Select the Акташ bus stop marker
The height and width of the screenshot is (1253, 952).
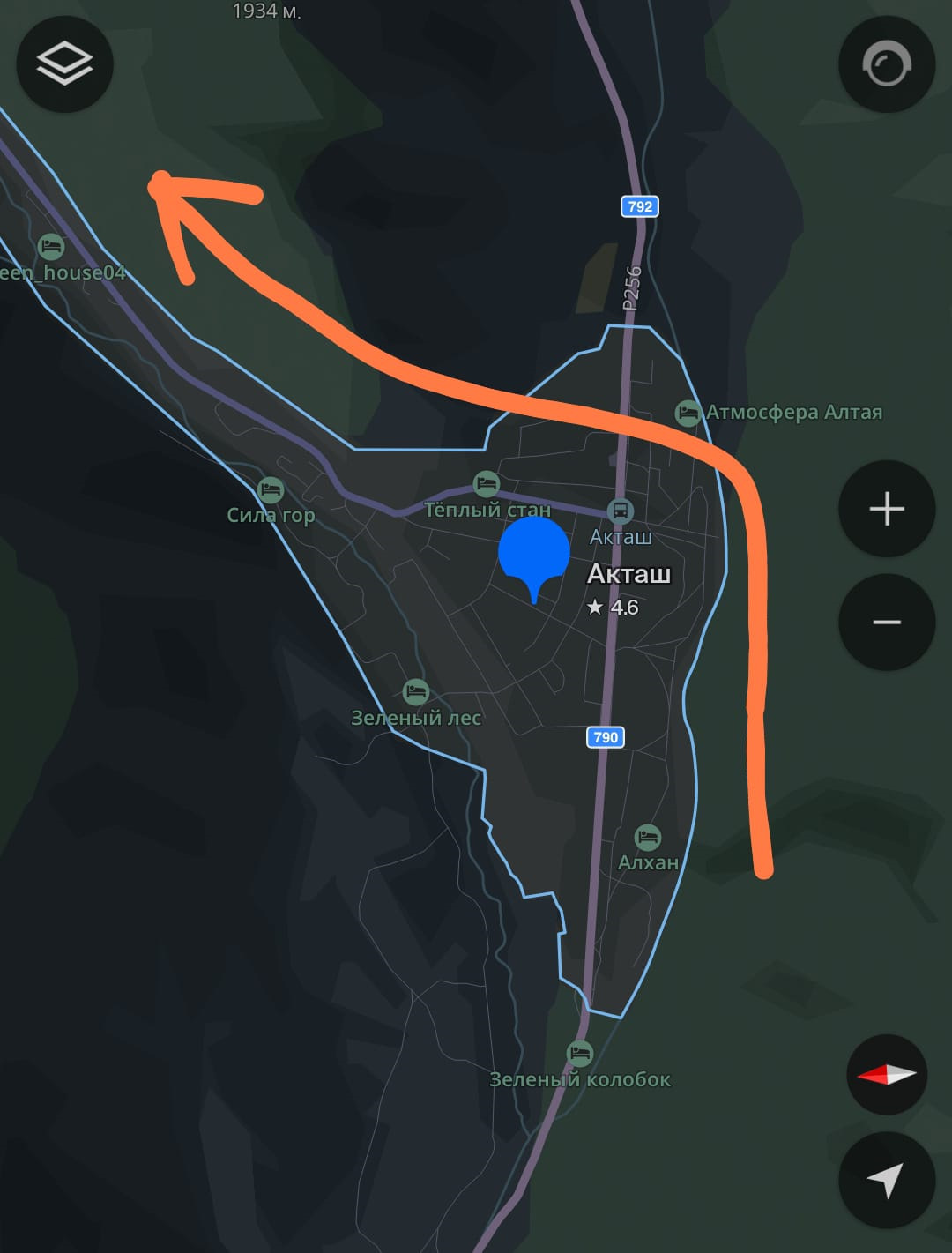(x=620, y=511)
